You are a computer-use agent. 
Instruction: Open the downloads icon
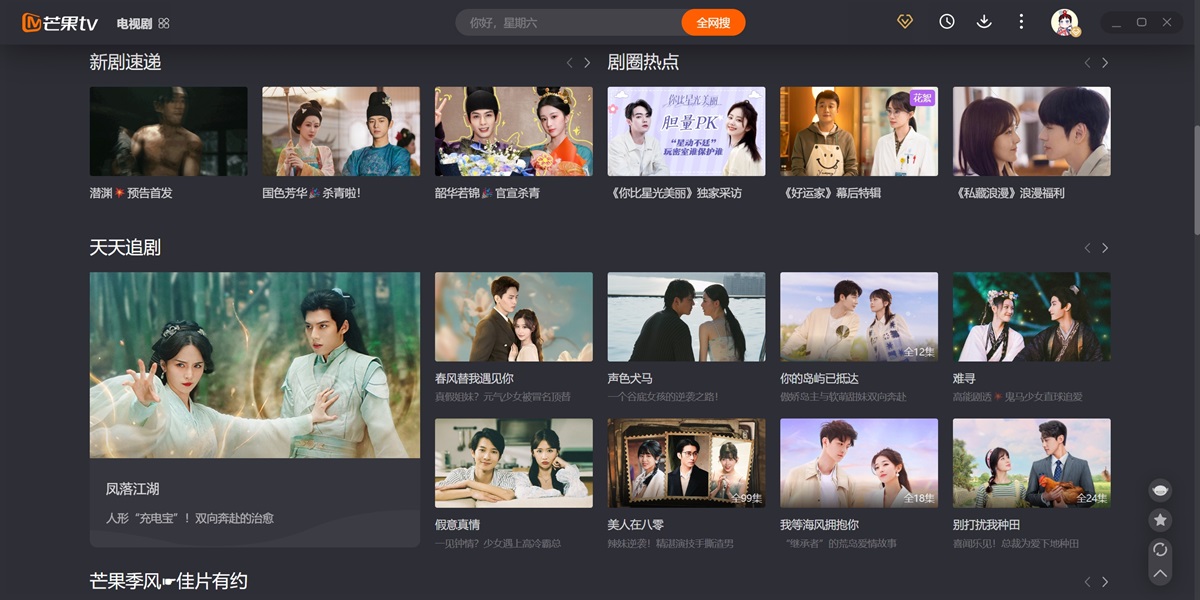click(x=984, y=21)
